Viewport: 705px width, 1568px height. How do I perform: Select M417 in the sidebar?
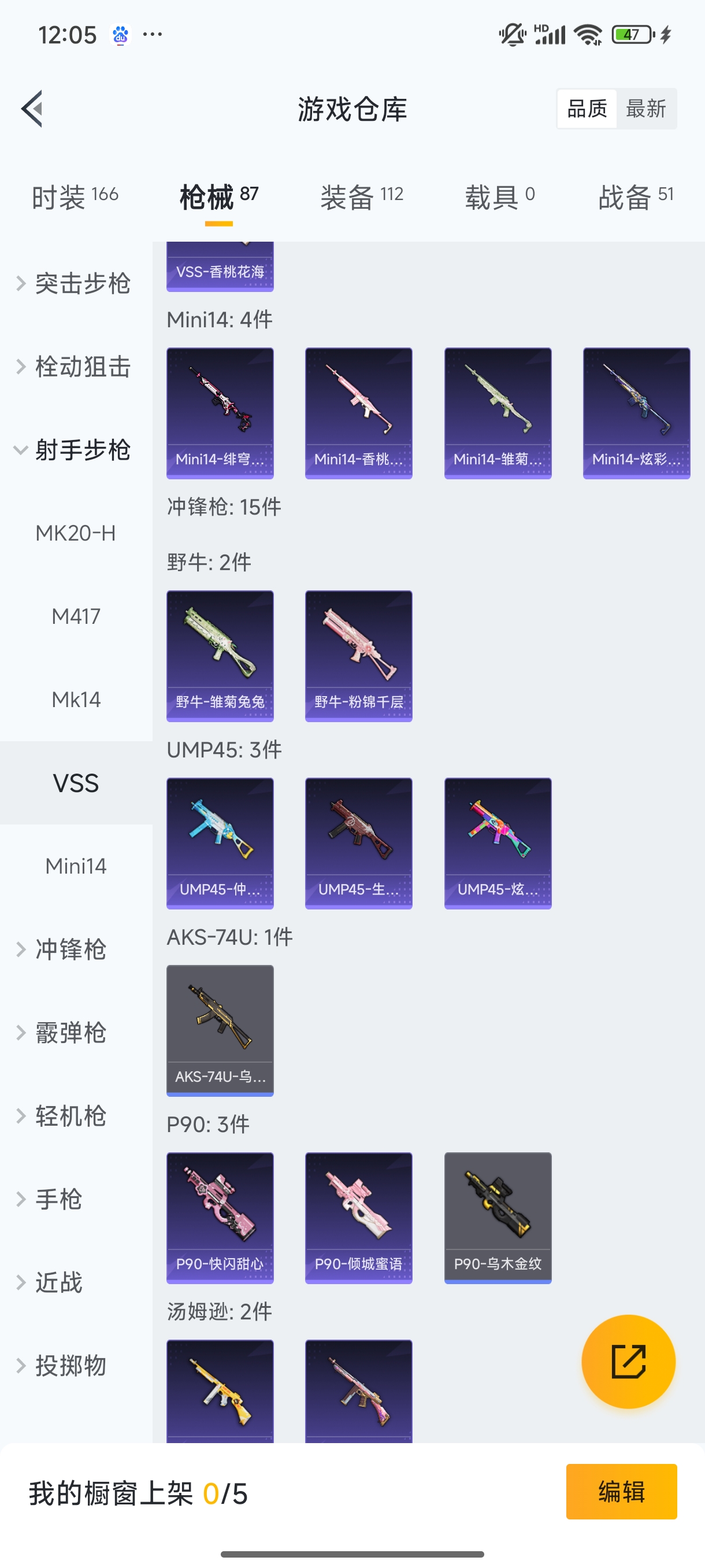[x=76, y=616]
